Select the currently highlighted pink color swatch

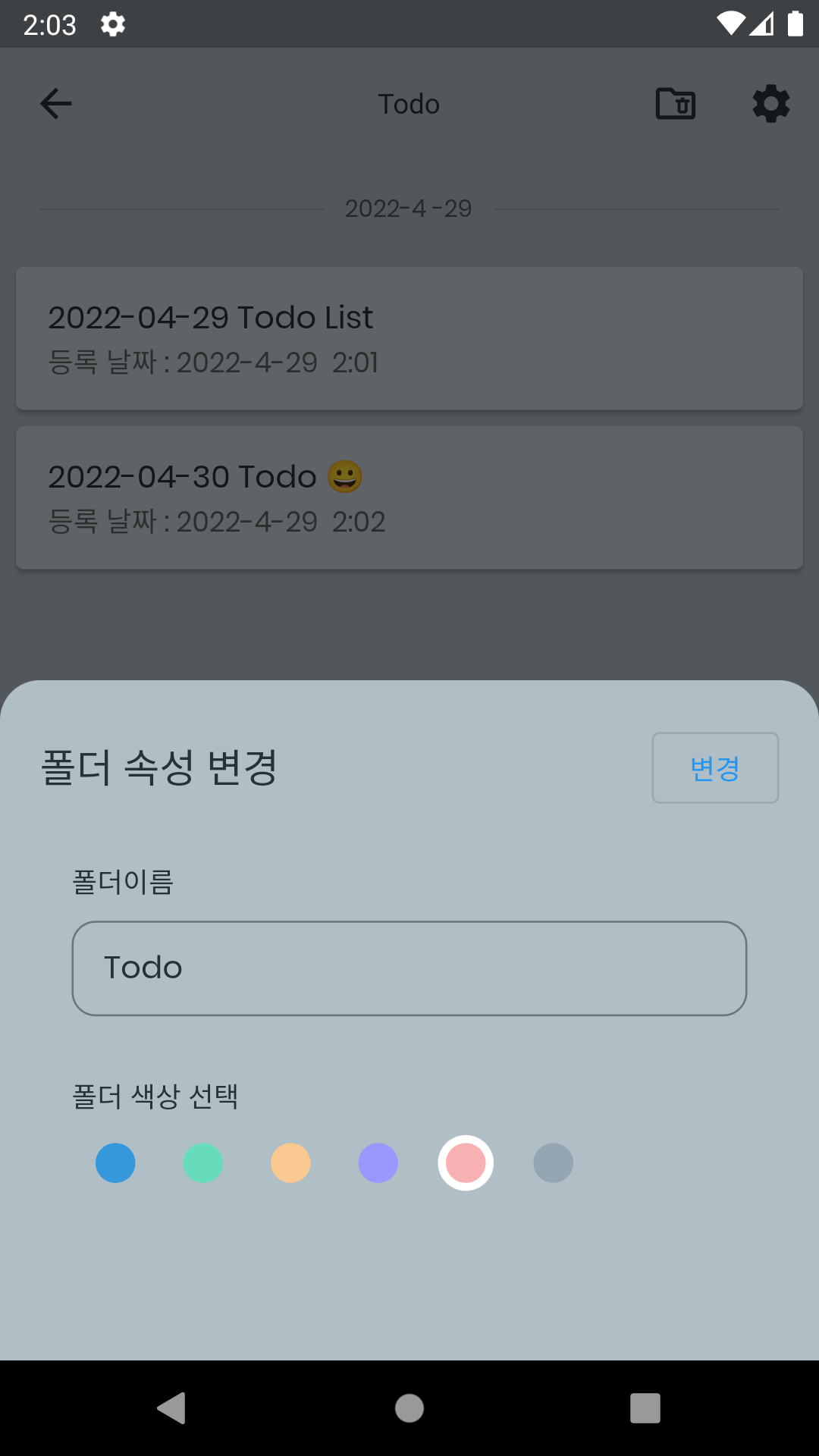coord(466,1163)
